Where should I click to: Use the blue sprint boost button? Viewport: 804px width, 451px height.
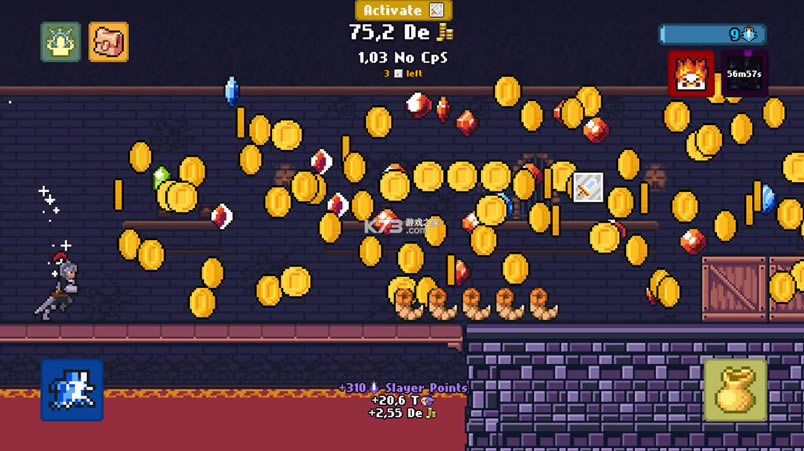[72, 389]
